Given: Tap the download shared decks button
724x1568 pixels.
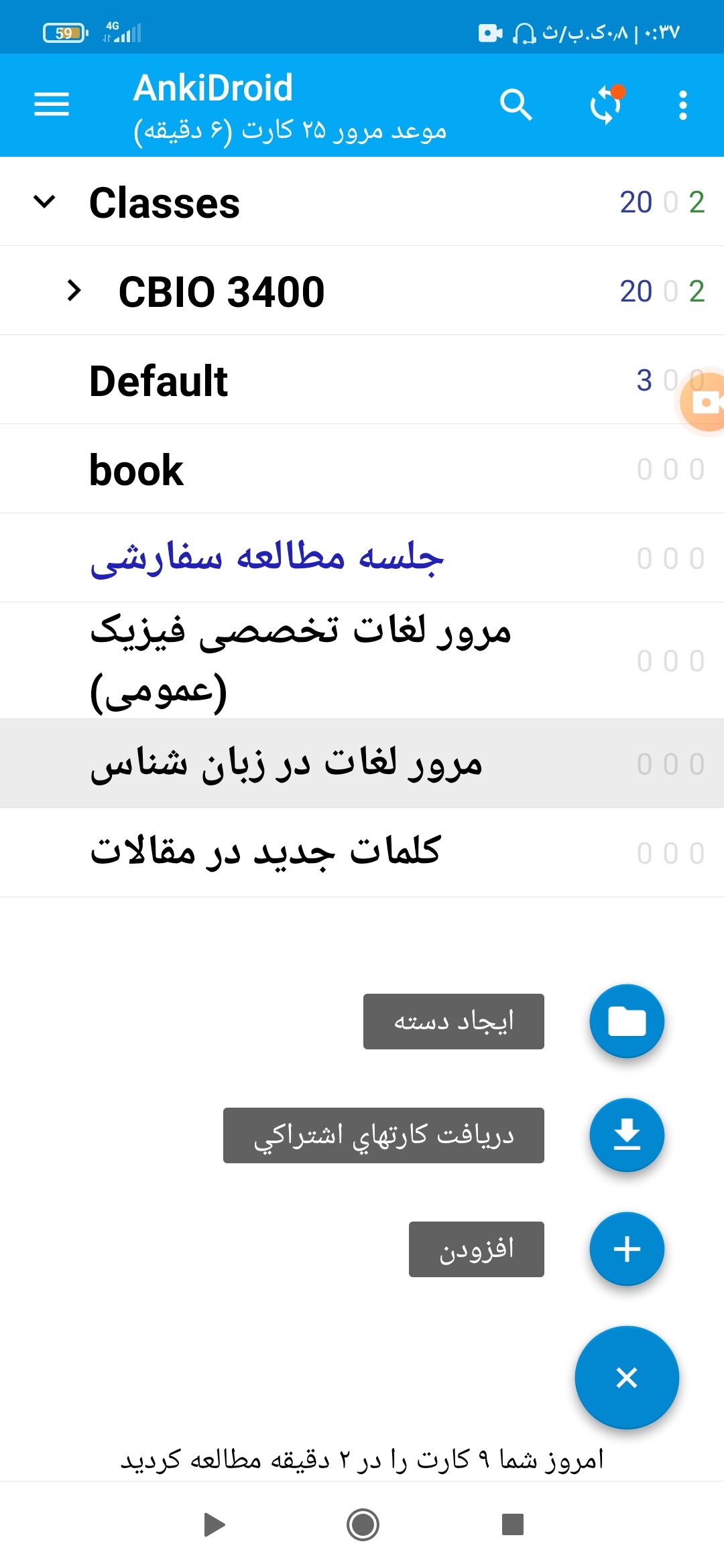Looking at the screenshot, I should pos(627,1135).
